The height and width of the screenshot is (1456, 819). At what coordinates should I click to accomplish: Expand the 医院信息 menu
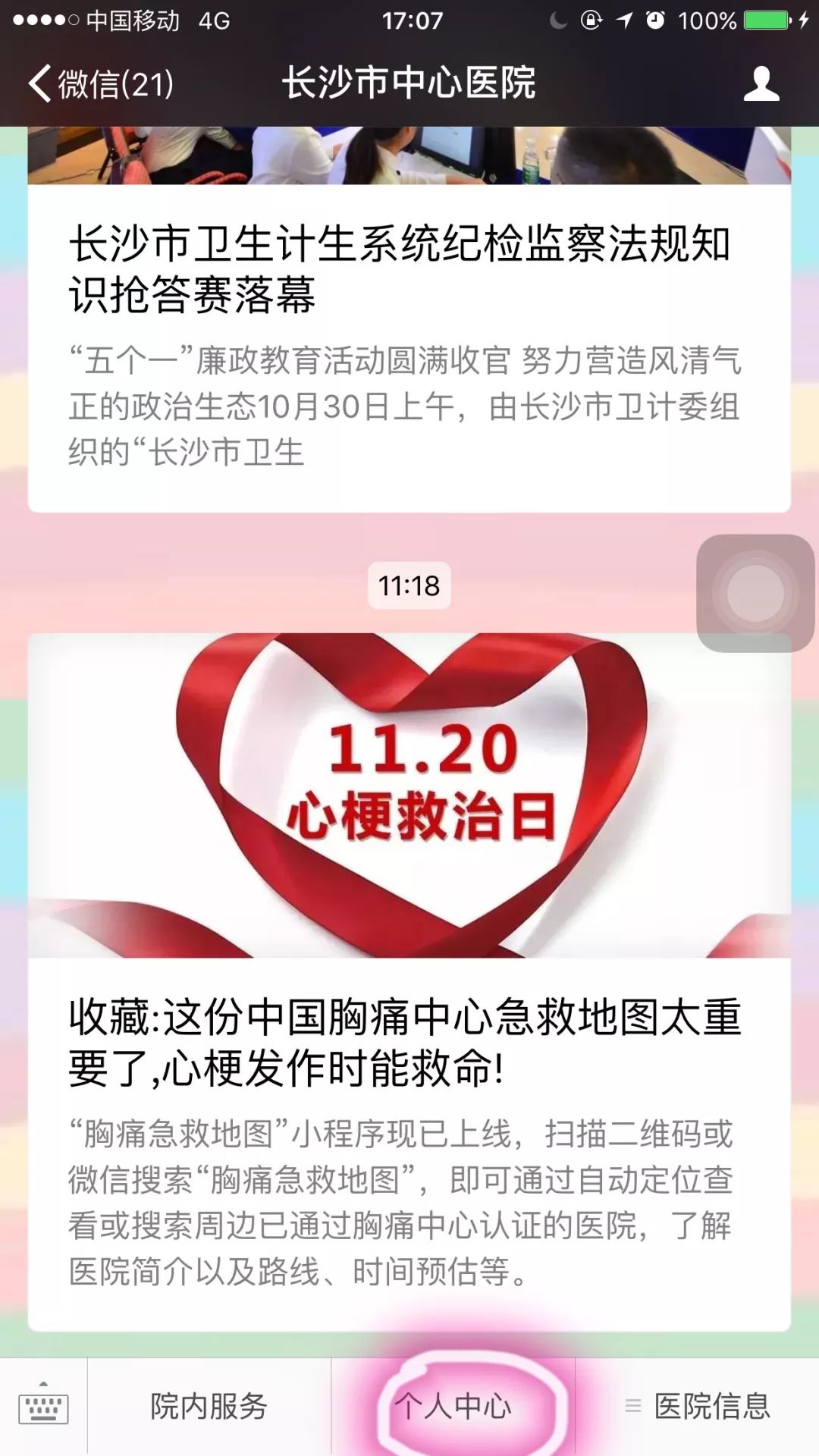pos(698,1407)
